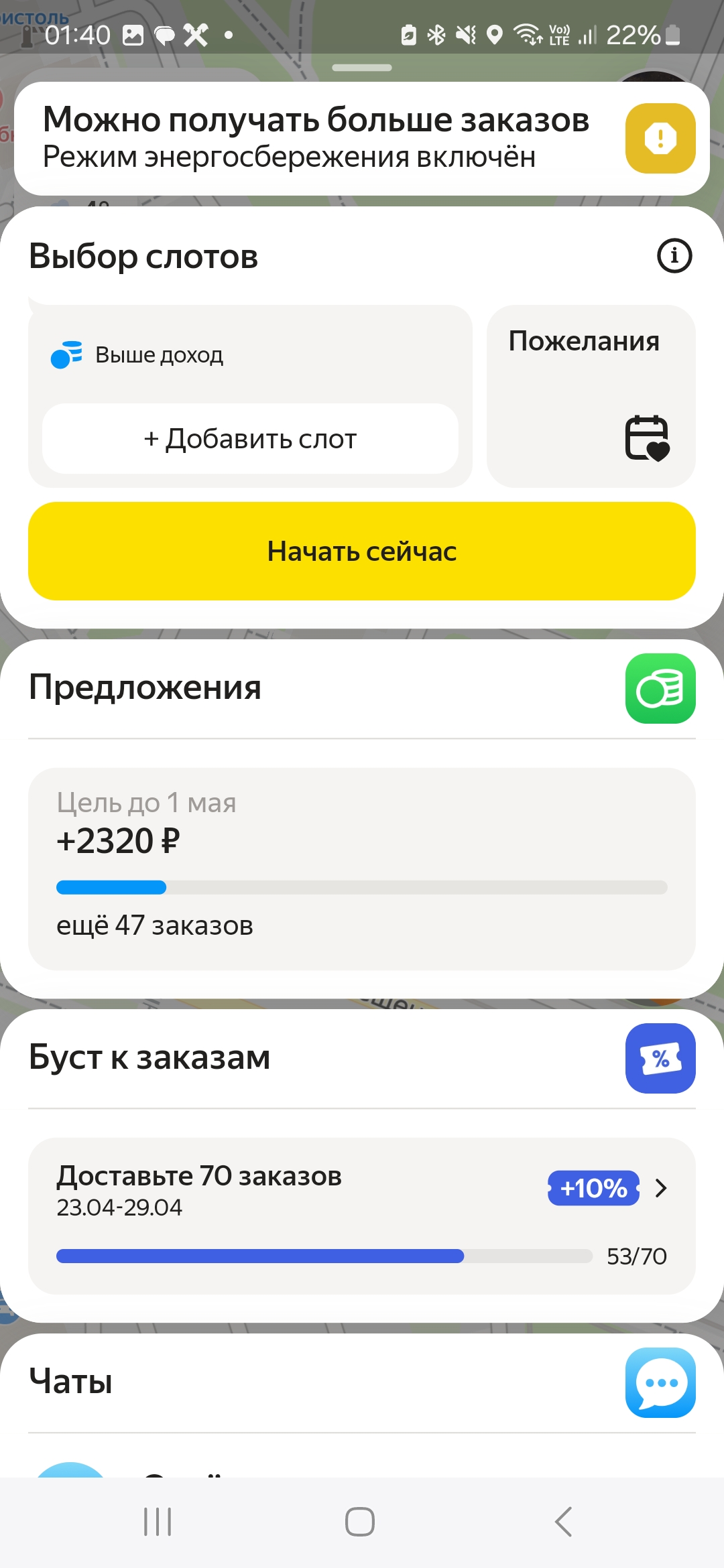The height and width of the screenshot is (1568, 724).
Task: Tap the 'Добавить слот' button
Action: (x=250, y=439)
